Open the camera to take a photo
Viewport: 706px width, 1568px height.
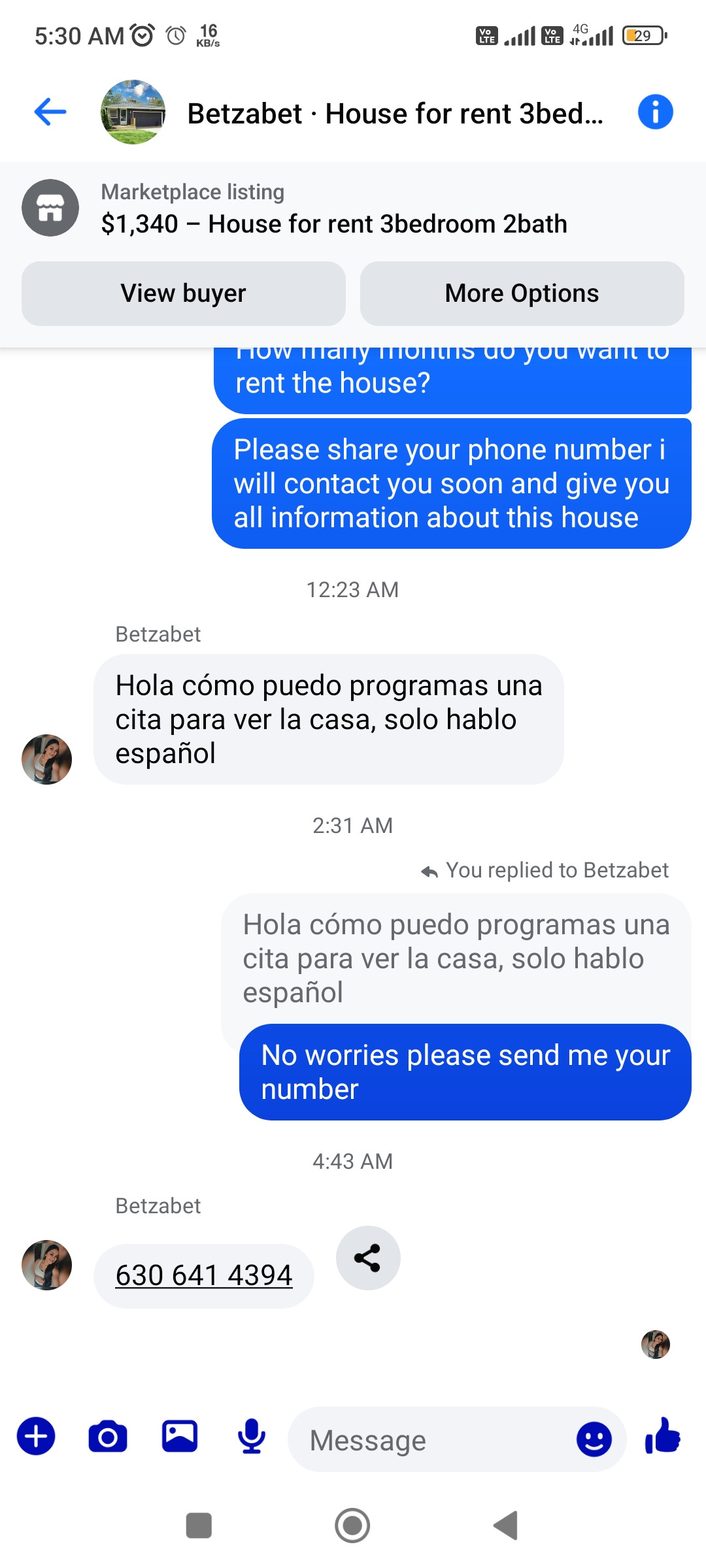pyautogui.click(x=108, y=1436)
